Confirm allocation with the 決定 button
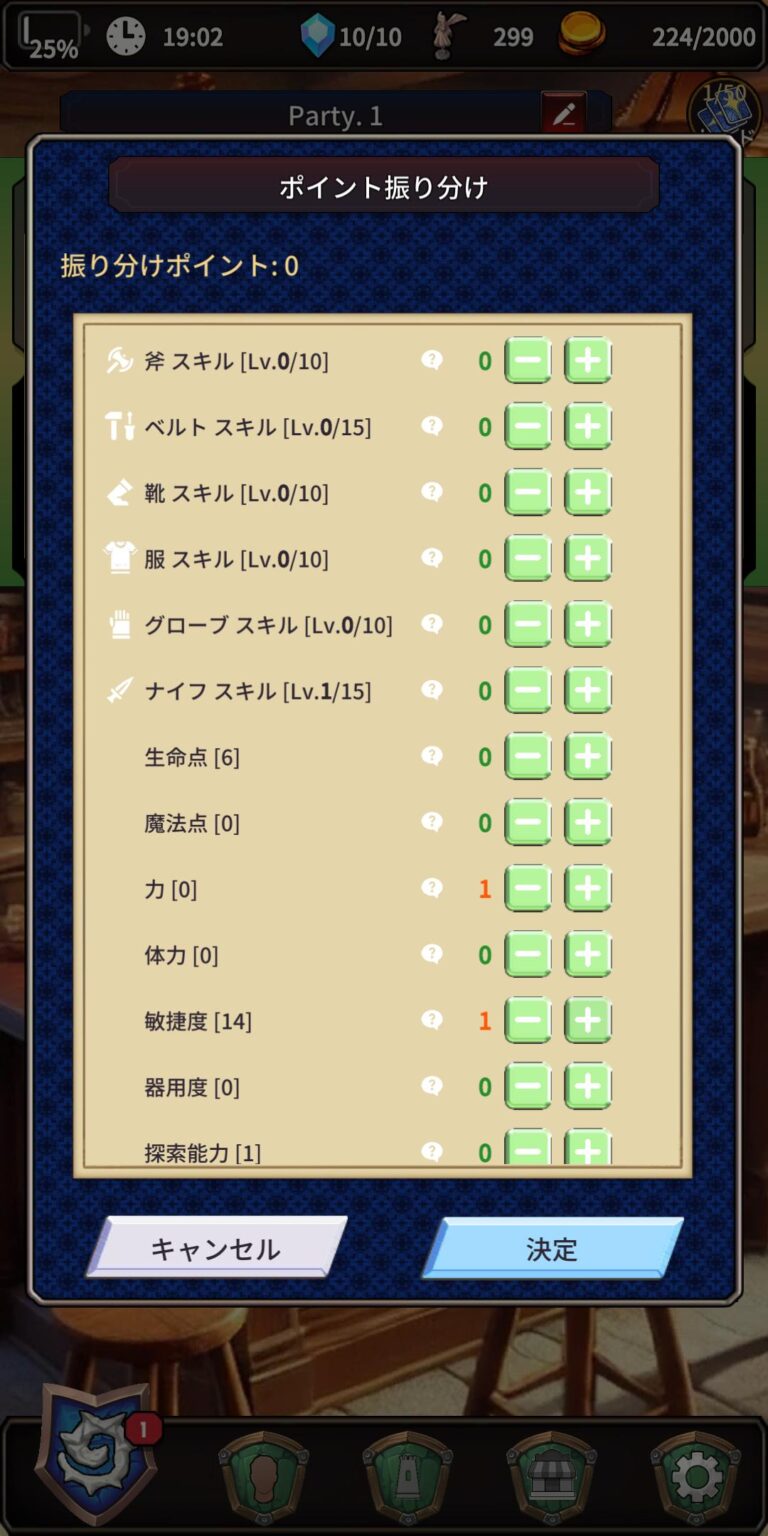Viewport: 768px width, 1536px height. (552, 1249)
